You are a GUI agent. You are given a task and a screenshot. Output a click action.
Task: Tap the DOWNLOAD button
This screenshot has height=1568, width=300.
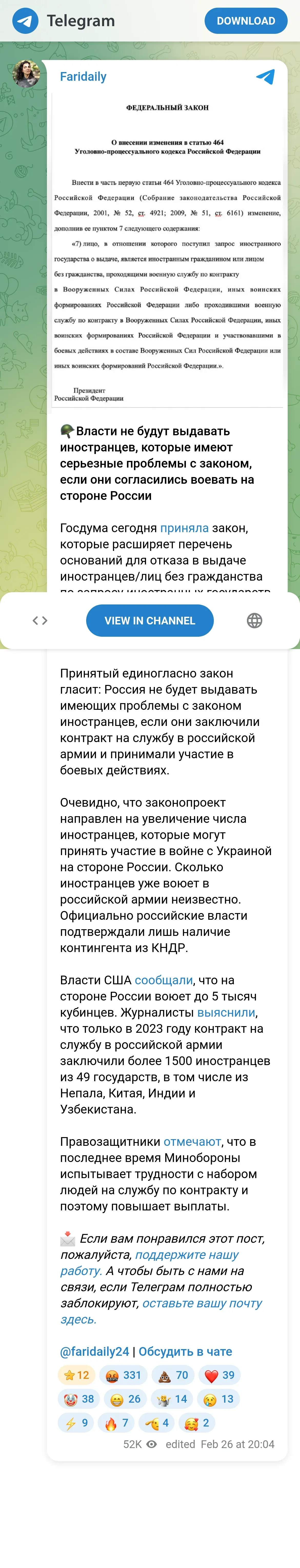click(246, 21)
